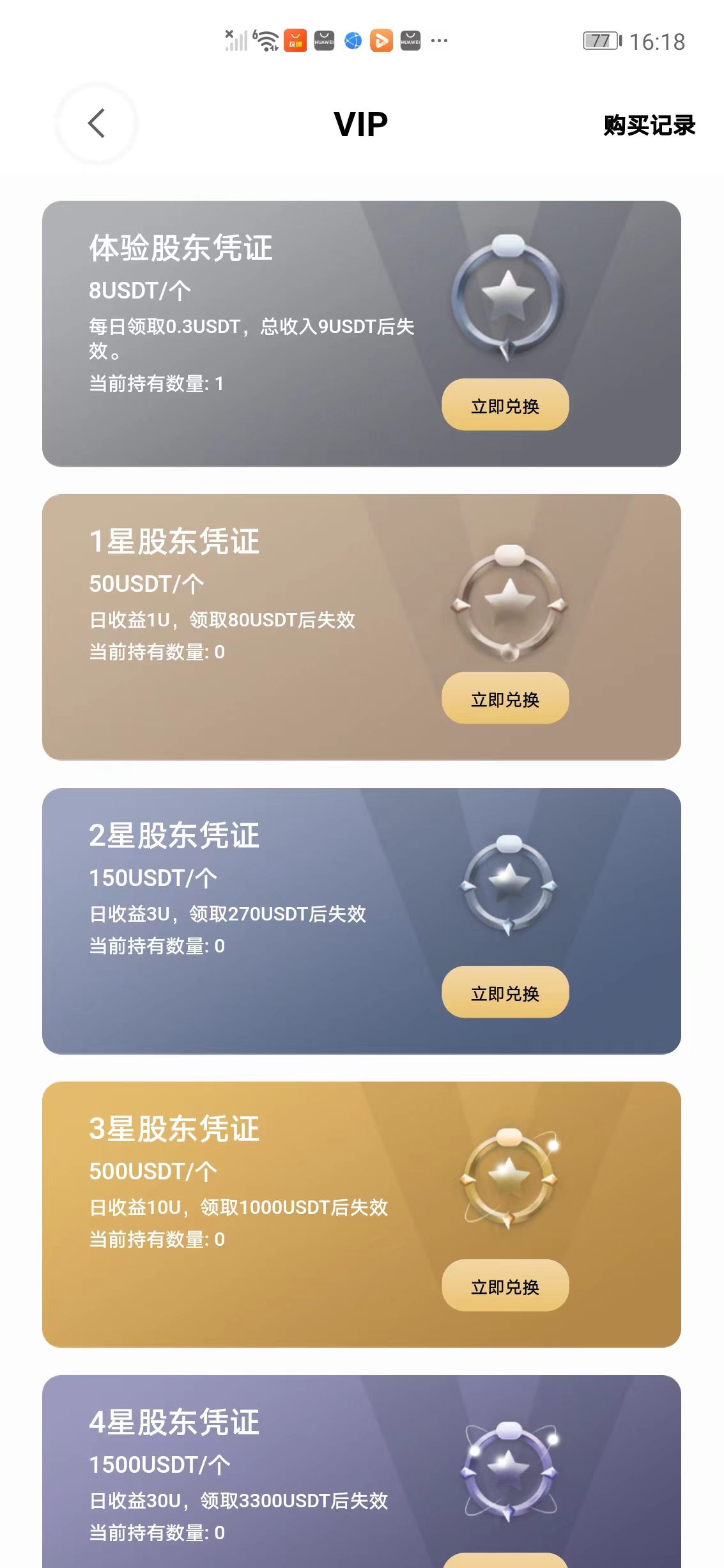724x1568 pixels.
Task: Tap 立即兑换 on the 体验股东凭证 card
Action: (504, 404)
